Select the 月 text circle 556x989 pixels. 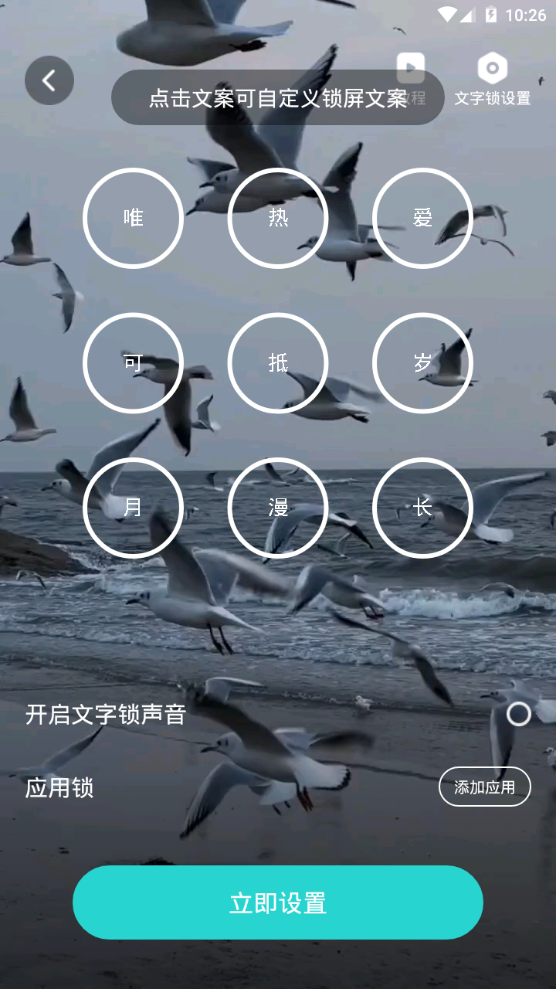click(x=133, y=508)
